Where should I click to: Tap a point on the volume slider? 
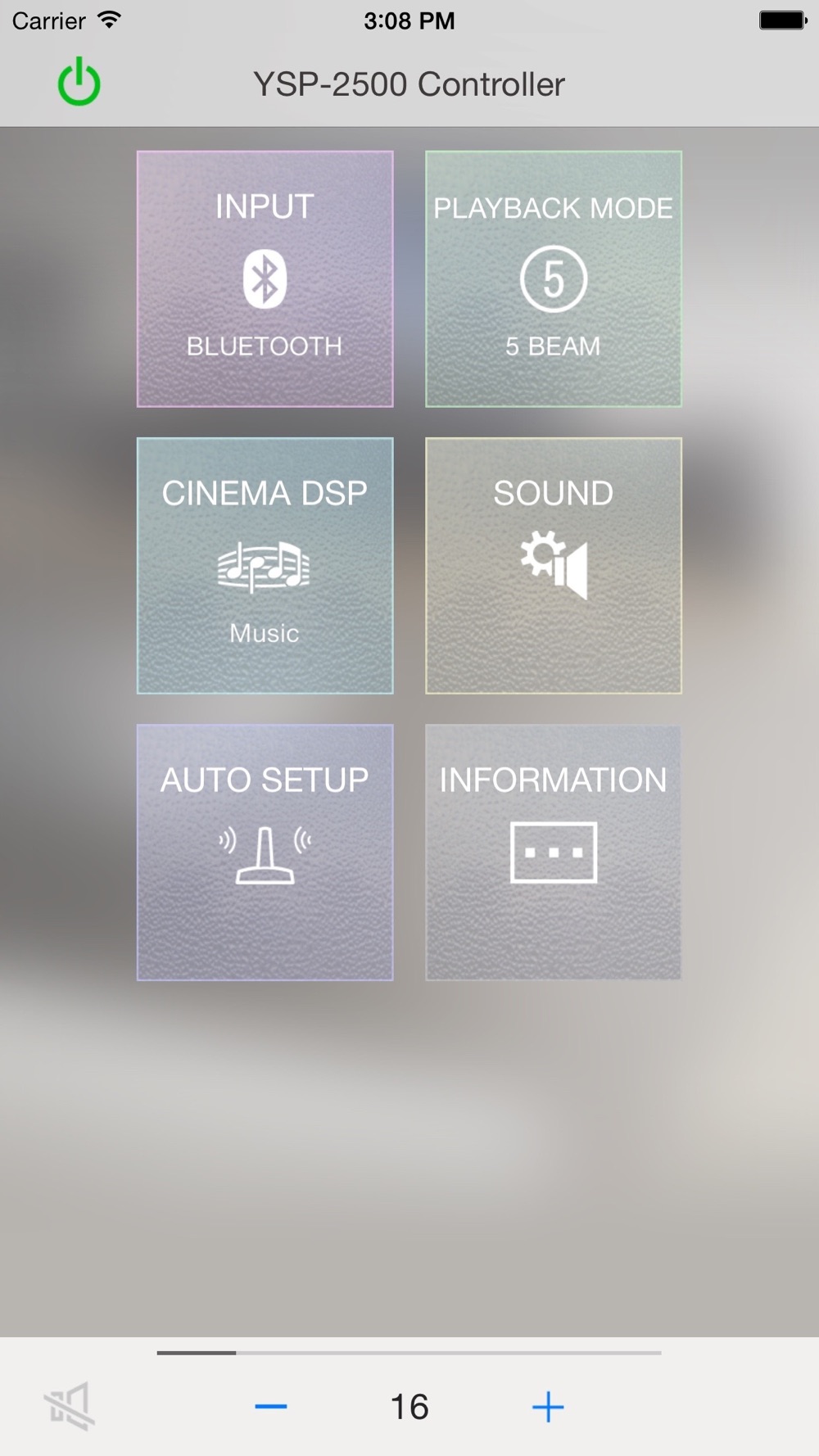pyautogui.click(x=409, y=1353)
